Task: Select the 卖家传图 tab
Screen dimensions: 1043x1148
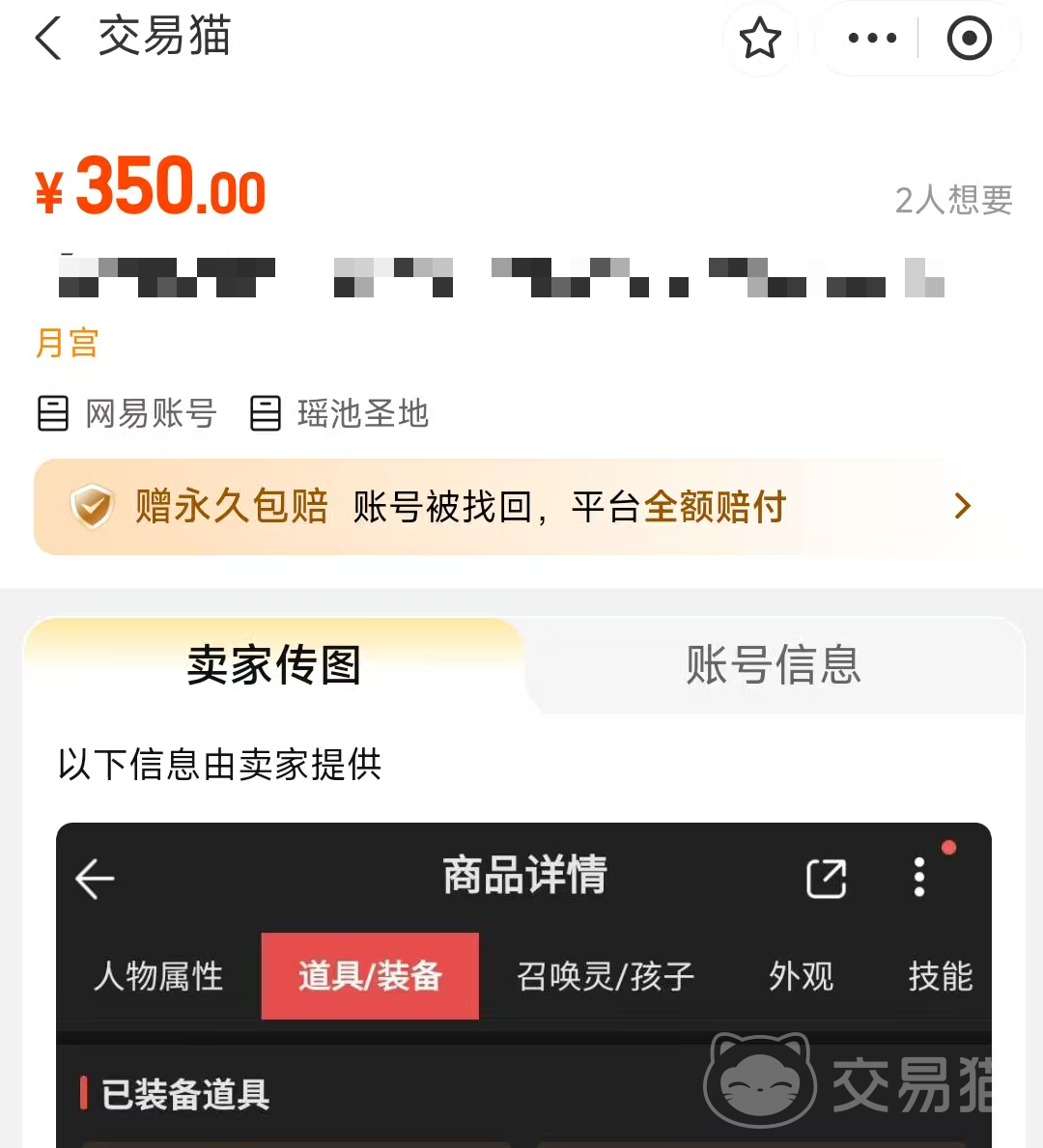Action: [274, 665]
